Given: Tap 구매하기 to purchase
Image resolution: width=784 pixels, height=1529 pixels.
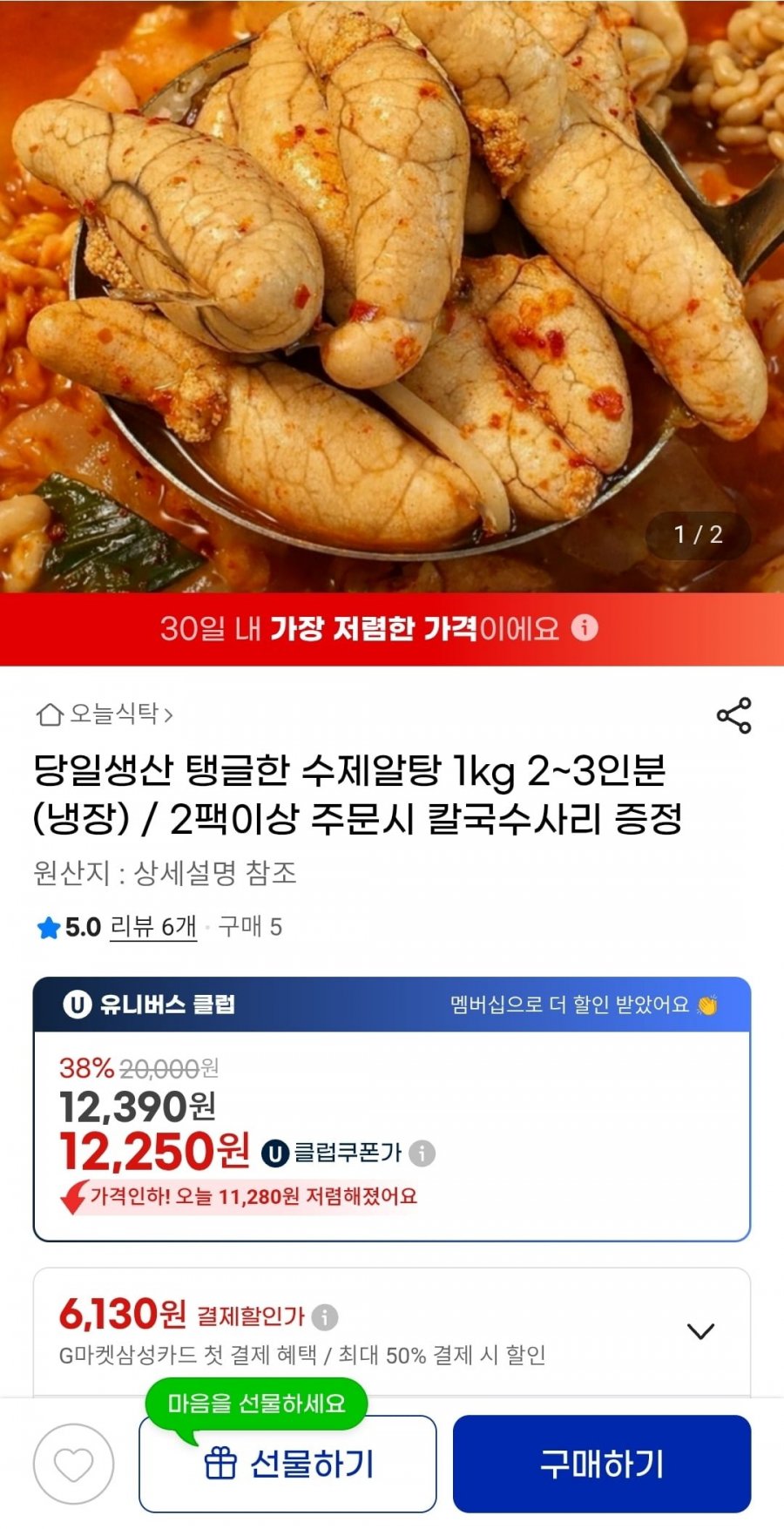Looking at the screenshot, I should click(x=601, y=1465).
